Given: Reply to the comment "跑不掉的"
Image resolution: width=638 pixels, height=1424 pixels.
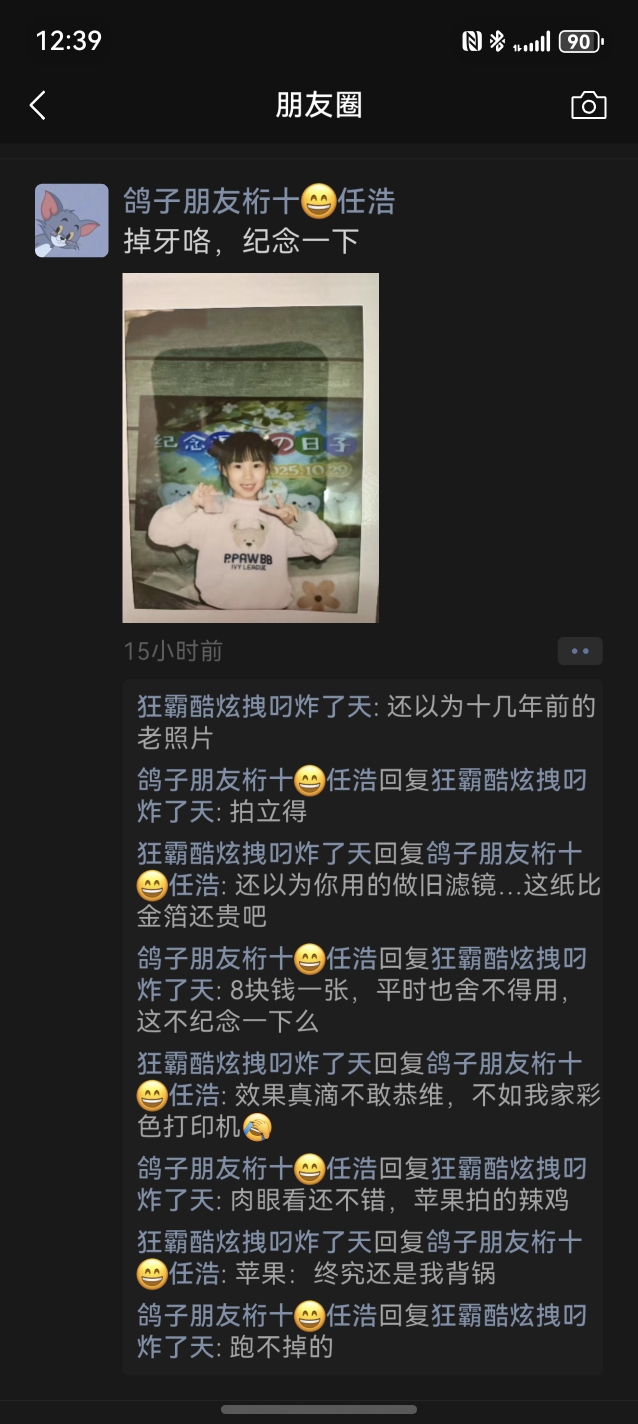Looking at the screenshot, I should click(281, 1347).
